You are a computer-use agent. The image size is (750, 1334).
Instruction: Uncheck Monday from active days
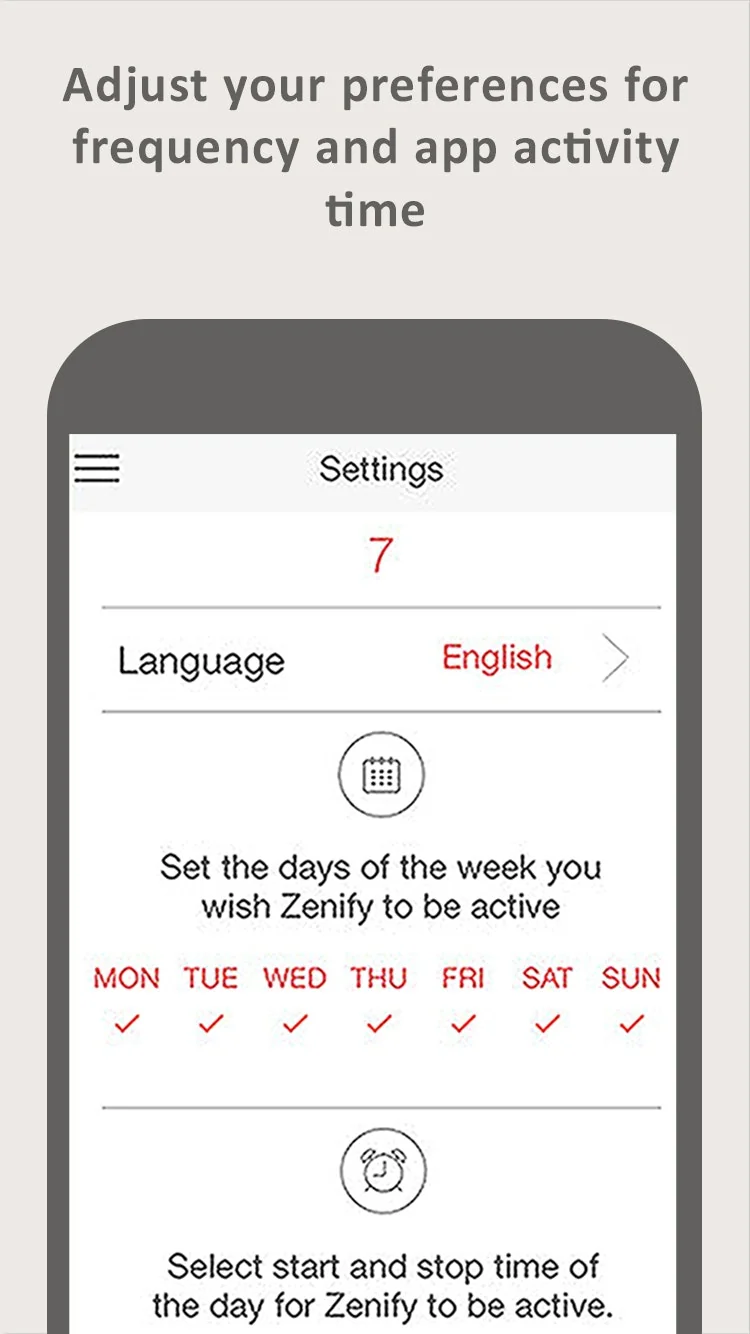coord(124,1024)
